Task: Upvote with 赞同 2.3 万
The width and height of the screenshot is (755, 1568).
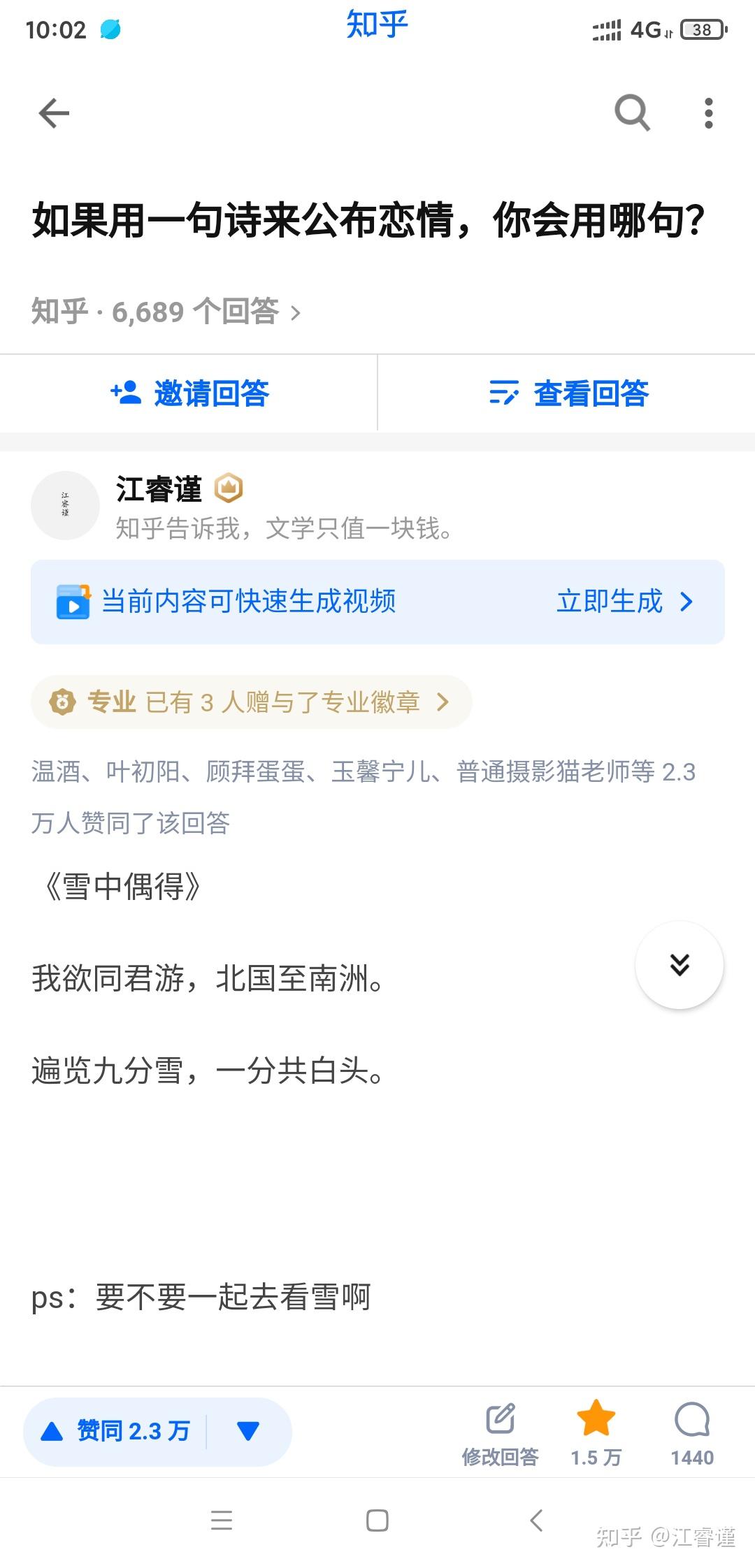Action: (x=116, y=1431)
